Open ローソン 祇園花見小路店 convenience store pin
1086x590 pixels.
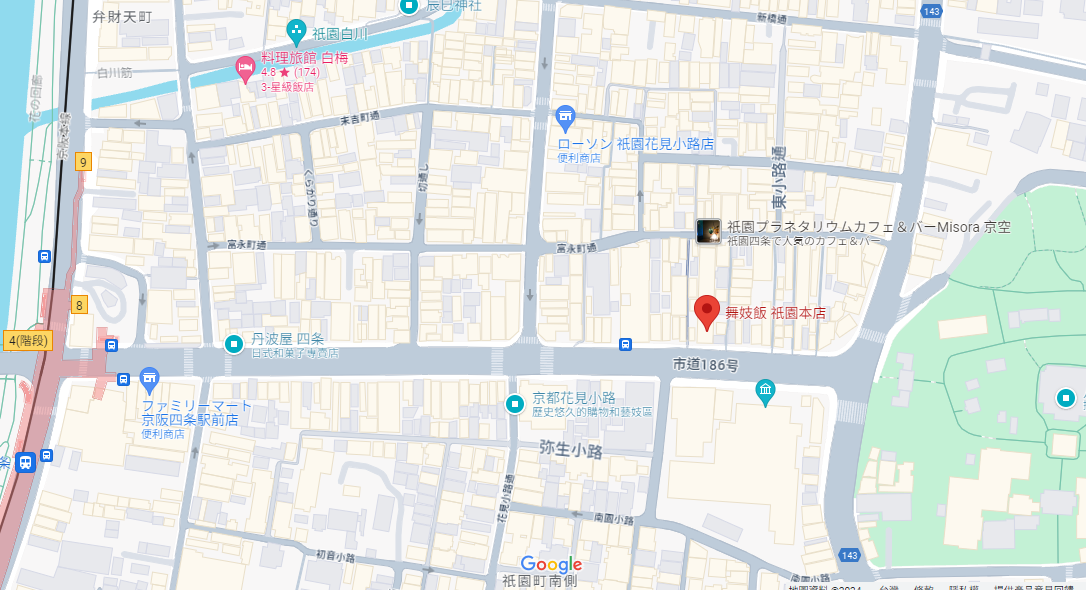point(566,119)
